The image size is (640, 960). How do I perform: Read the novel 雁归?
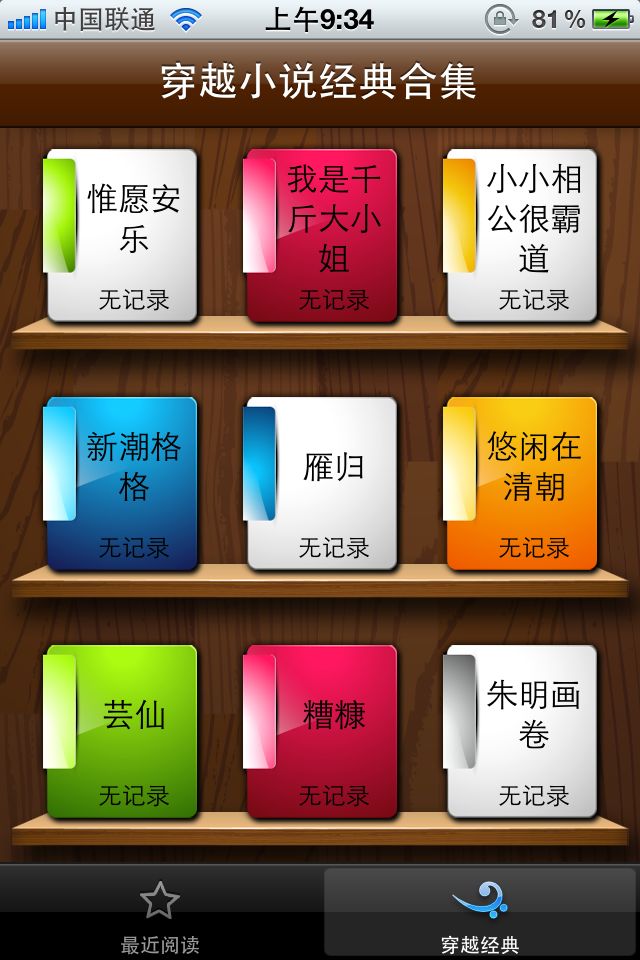[321, 483]
